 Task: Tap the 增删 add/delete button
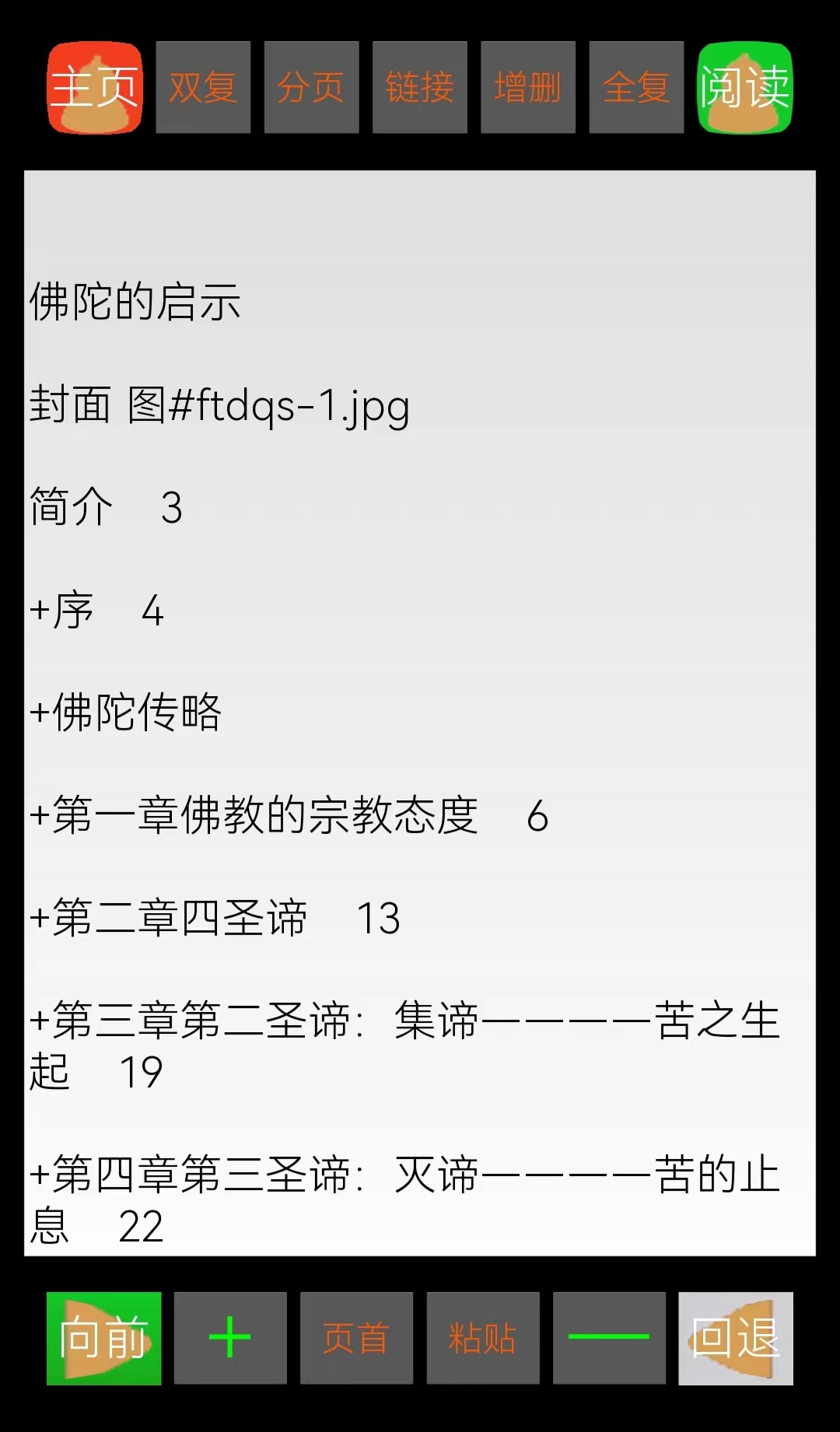pyautogui.click(x=528, y=87)
